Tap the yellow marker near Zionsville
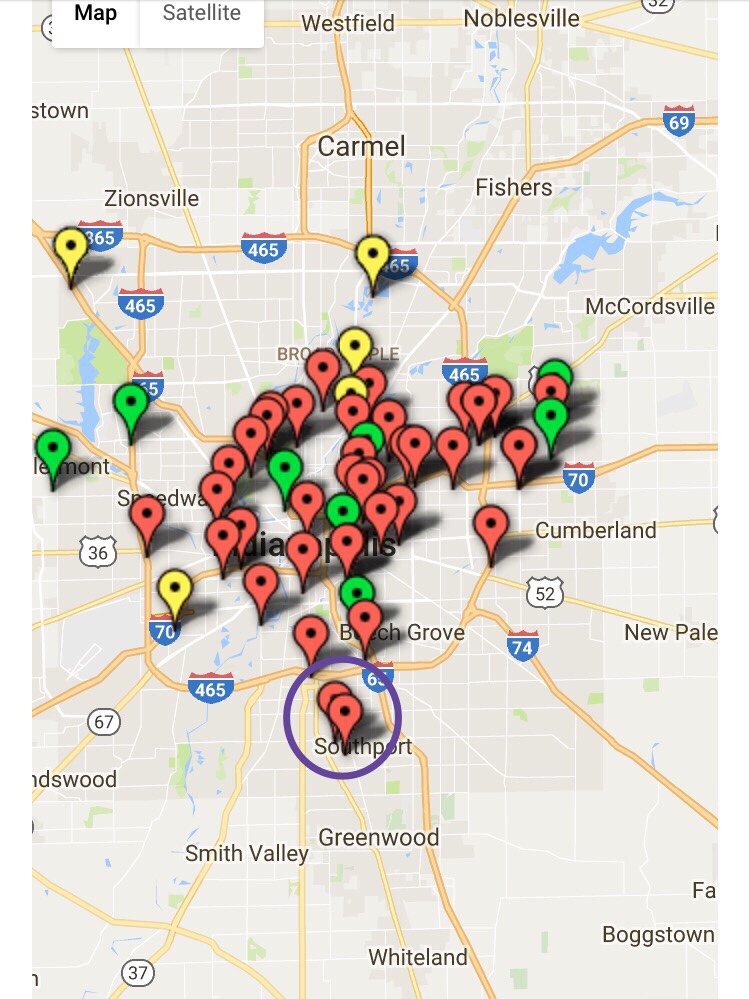 click(71, 248)
